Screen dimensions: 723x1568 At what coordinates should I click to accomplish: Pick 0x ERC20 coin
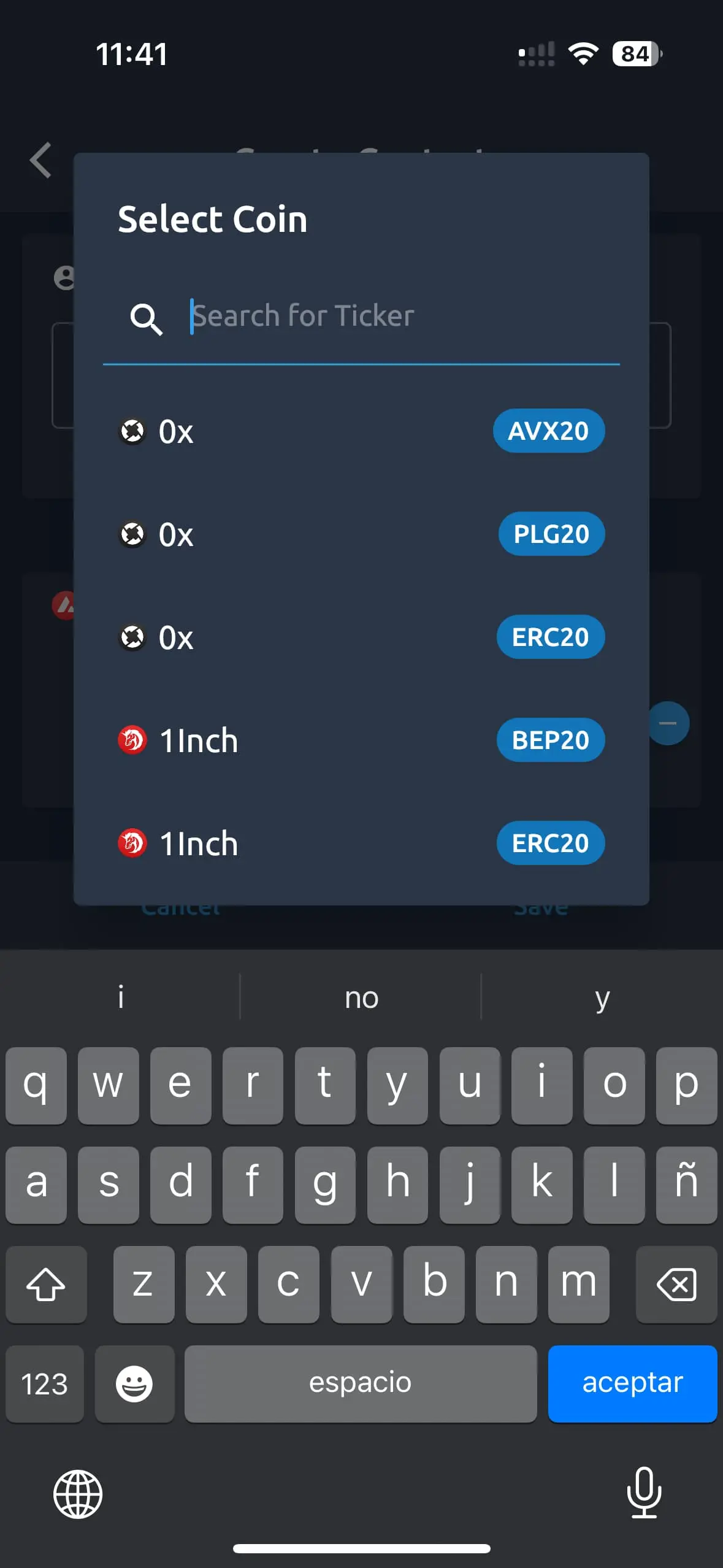[361, 637]
